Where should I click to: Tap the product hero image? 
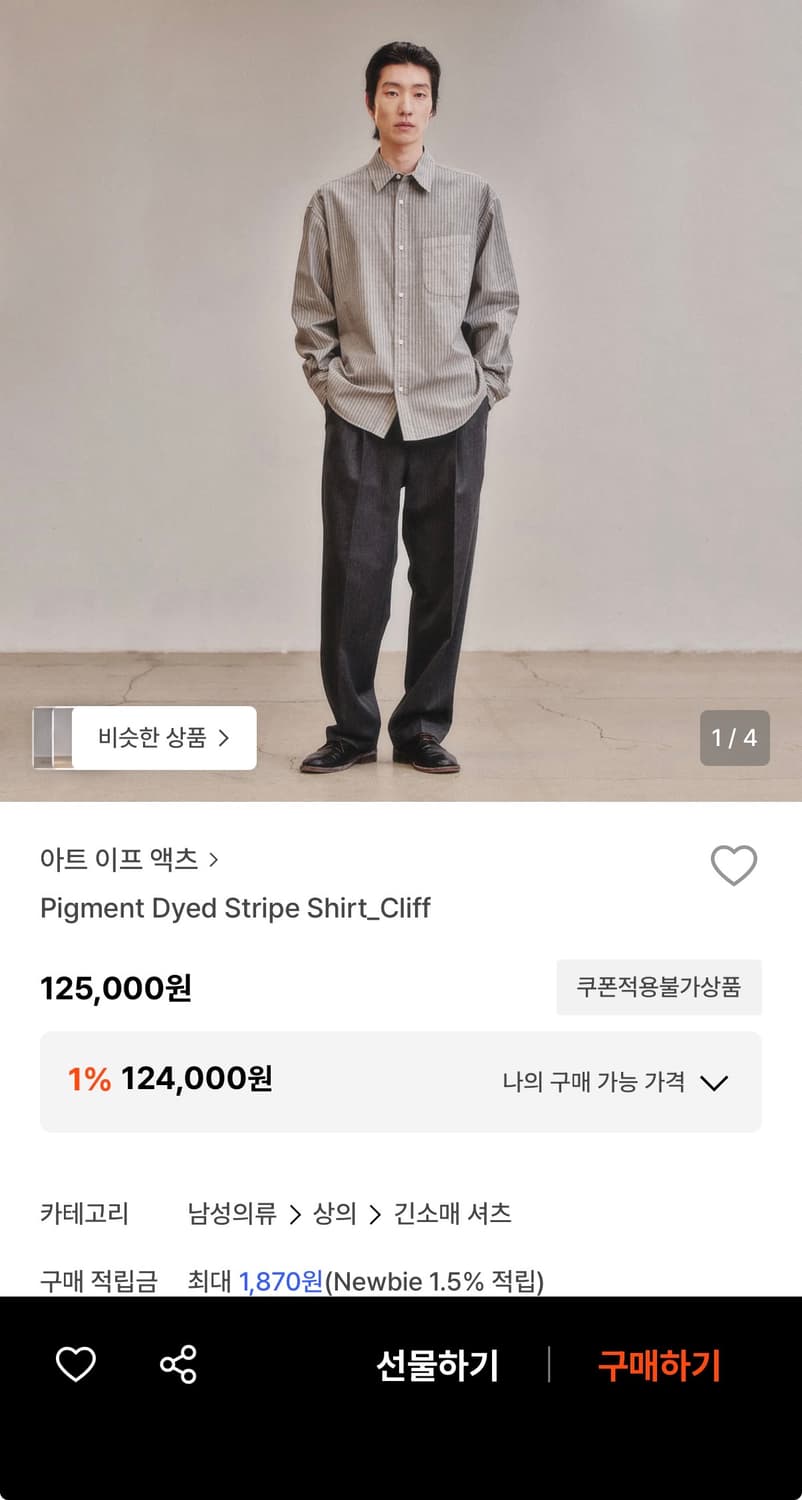coord(400,400)
